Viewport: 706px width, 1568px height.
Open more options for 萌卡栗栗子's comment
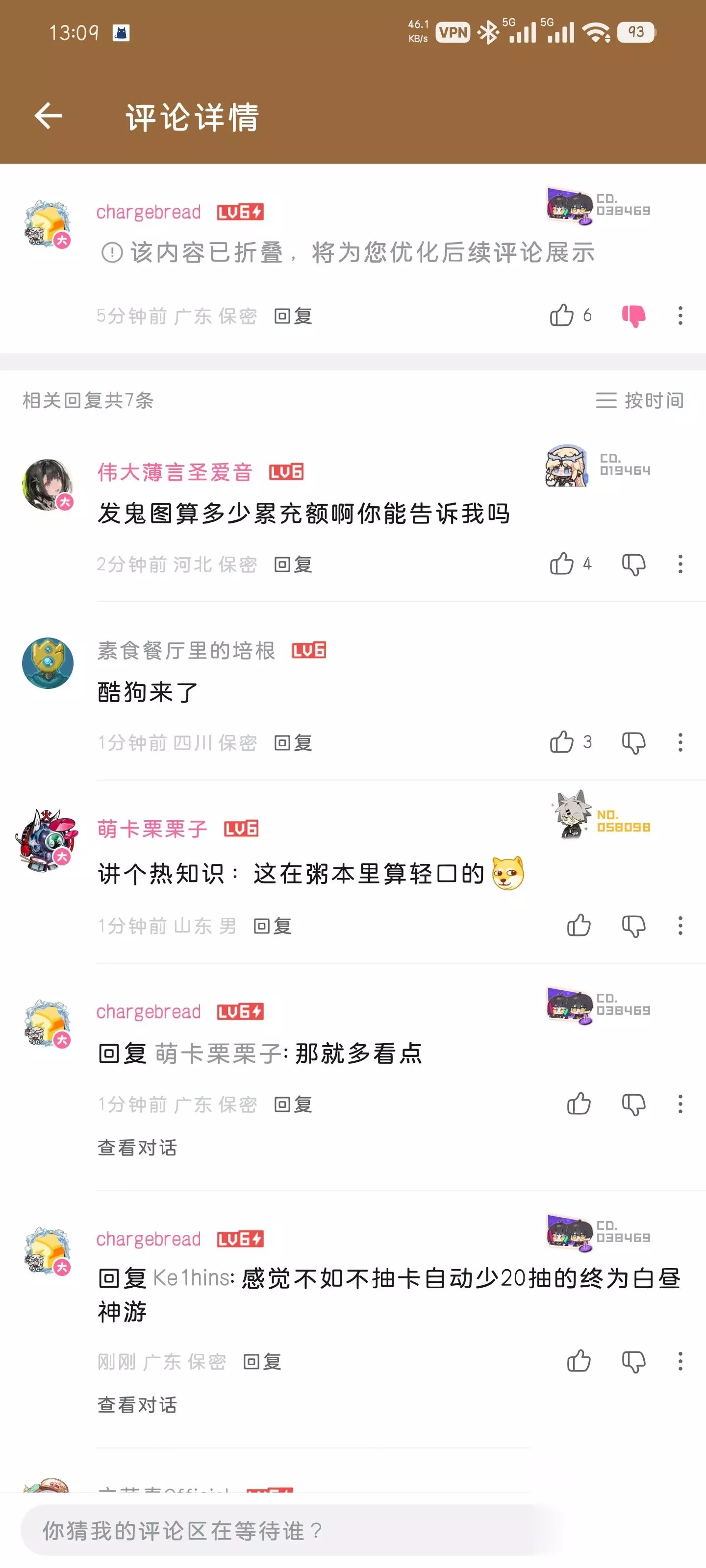pyautogui.click(x=681, y=925)
